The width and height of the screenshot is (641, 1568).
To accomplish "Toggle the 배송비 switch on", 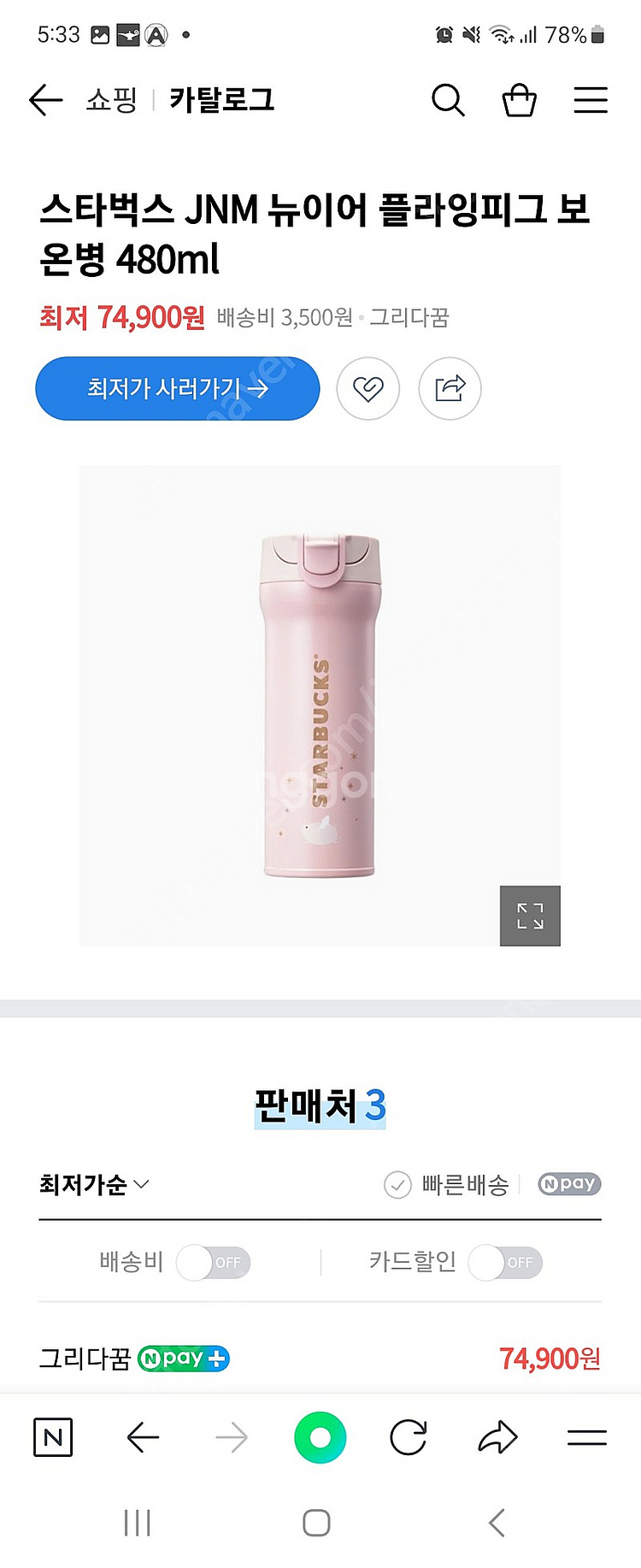I will [213, 1263].
